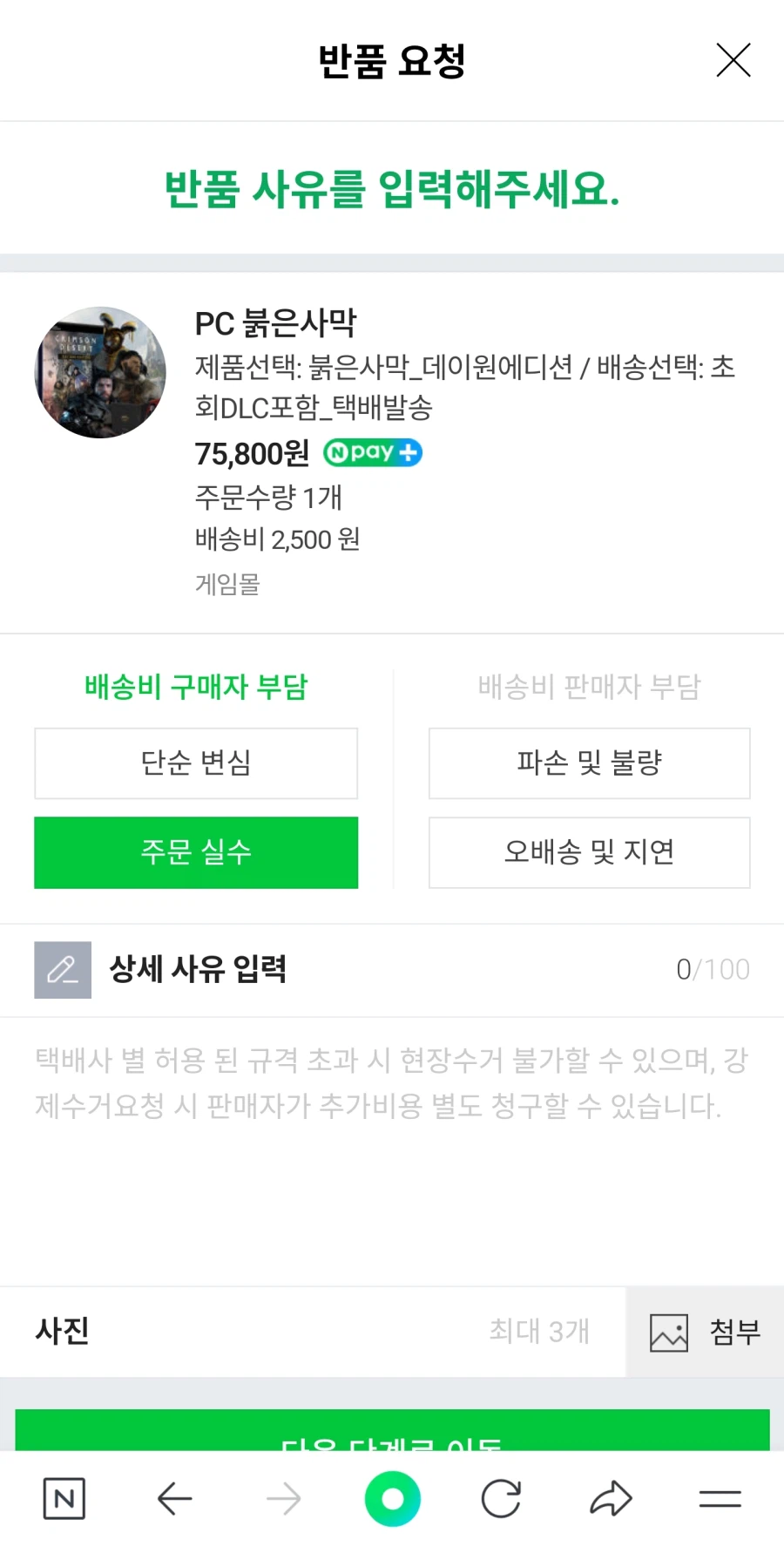Tap the back arrow in the bottom toolbar
Screen dimensions: 784x1546
point(174,1498)
